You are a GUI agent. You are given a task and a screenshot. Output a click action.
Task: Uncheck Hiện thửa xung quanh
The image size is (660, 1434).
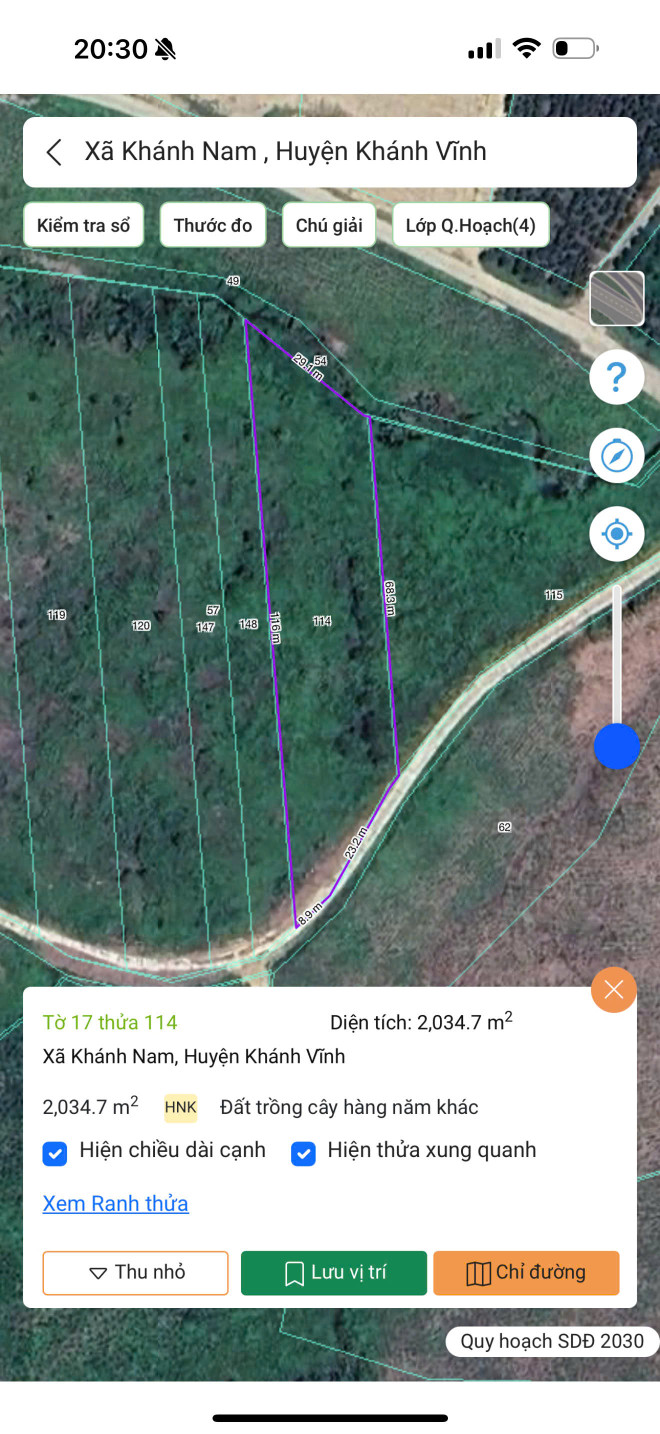303,1154
